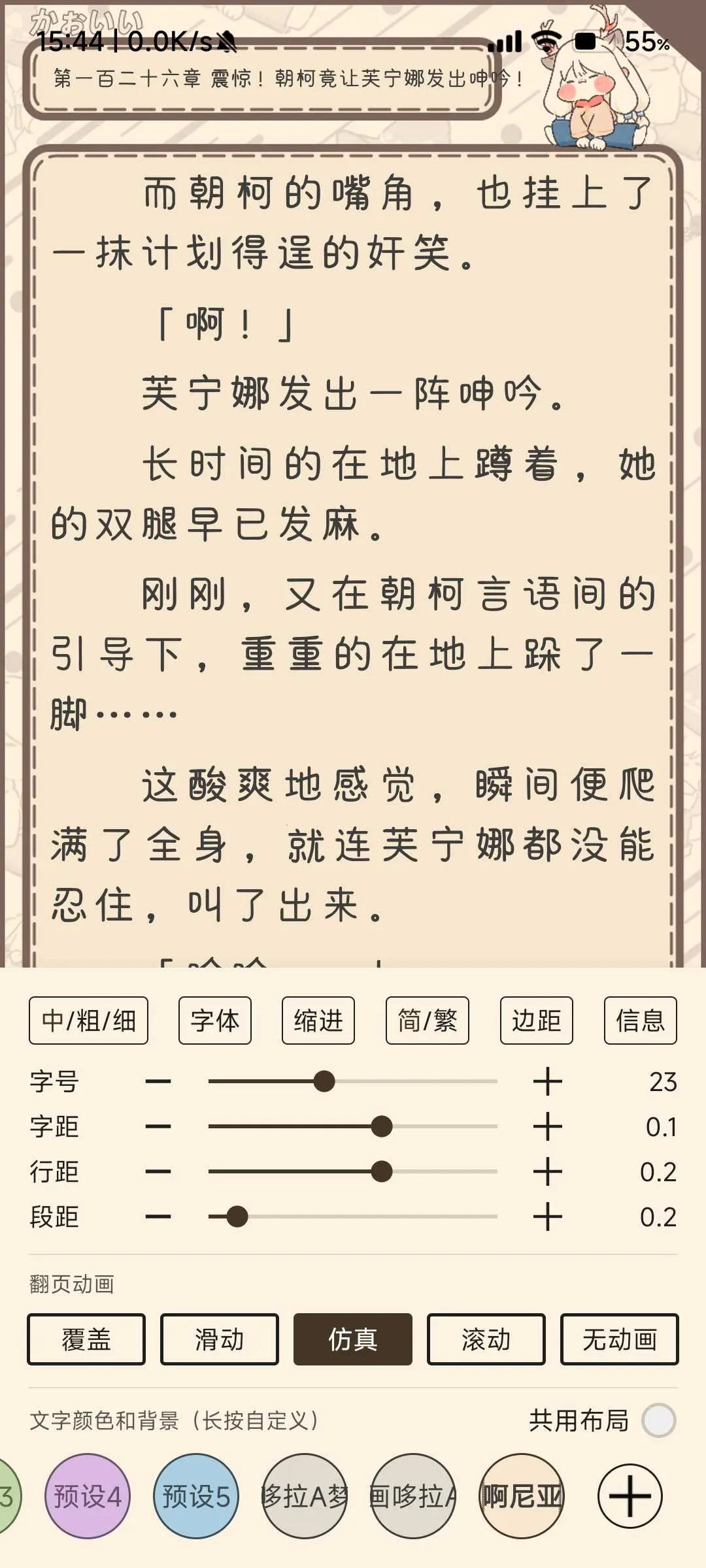Apply the 预设4 purple theme
706x1568 pixels.
[88, 1496]
